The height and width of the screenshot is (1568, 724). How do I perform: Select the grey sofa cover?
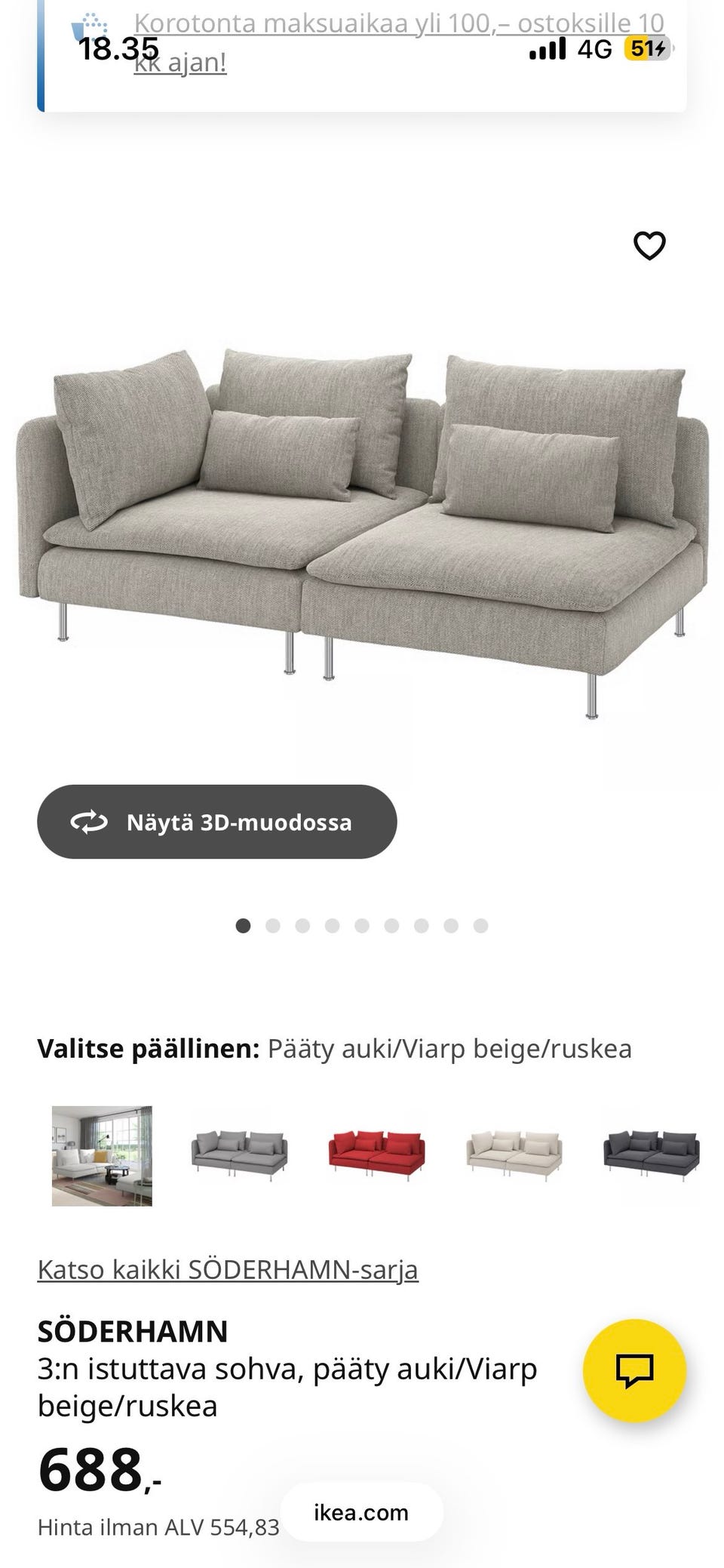[x=240, y=1151]
